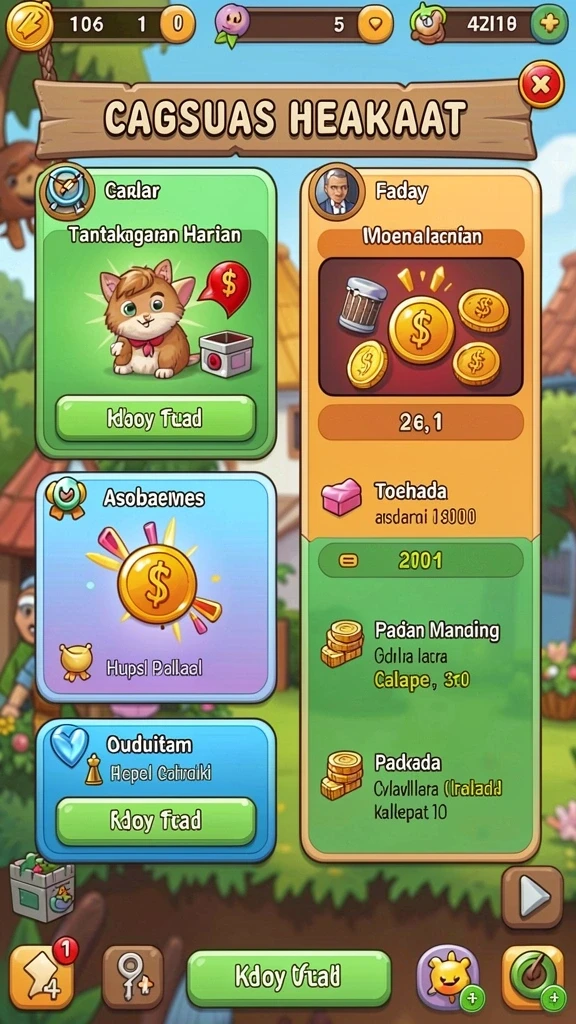This screenshot has width=576, height=1024.
Task: Tap the heart button in the top bar
Action: tap(375, 24)
